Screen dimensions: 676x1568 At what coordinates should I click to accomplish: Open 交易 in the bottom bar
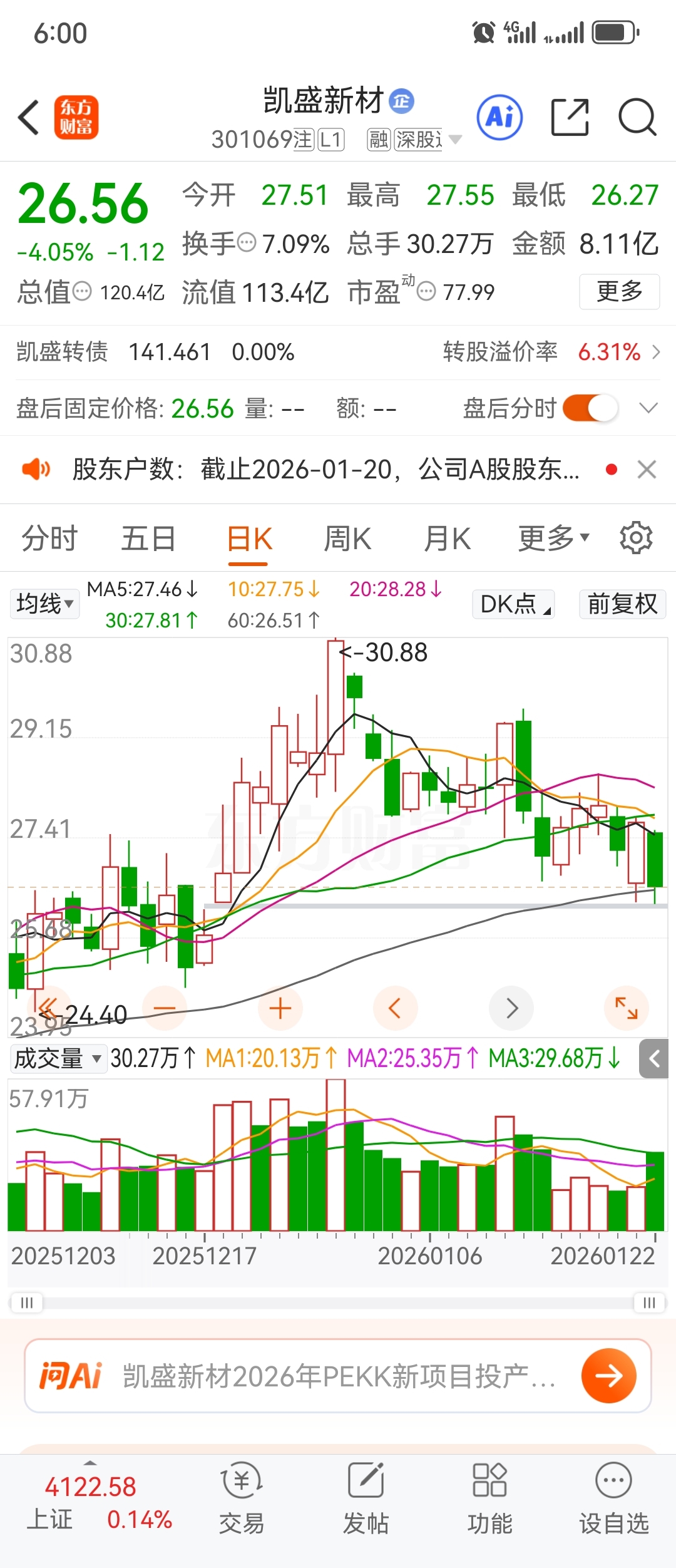(242, 1498)
